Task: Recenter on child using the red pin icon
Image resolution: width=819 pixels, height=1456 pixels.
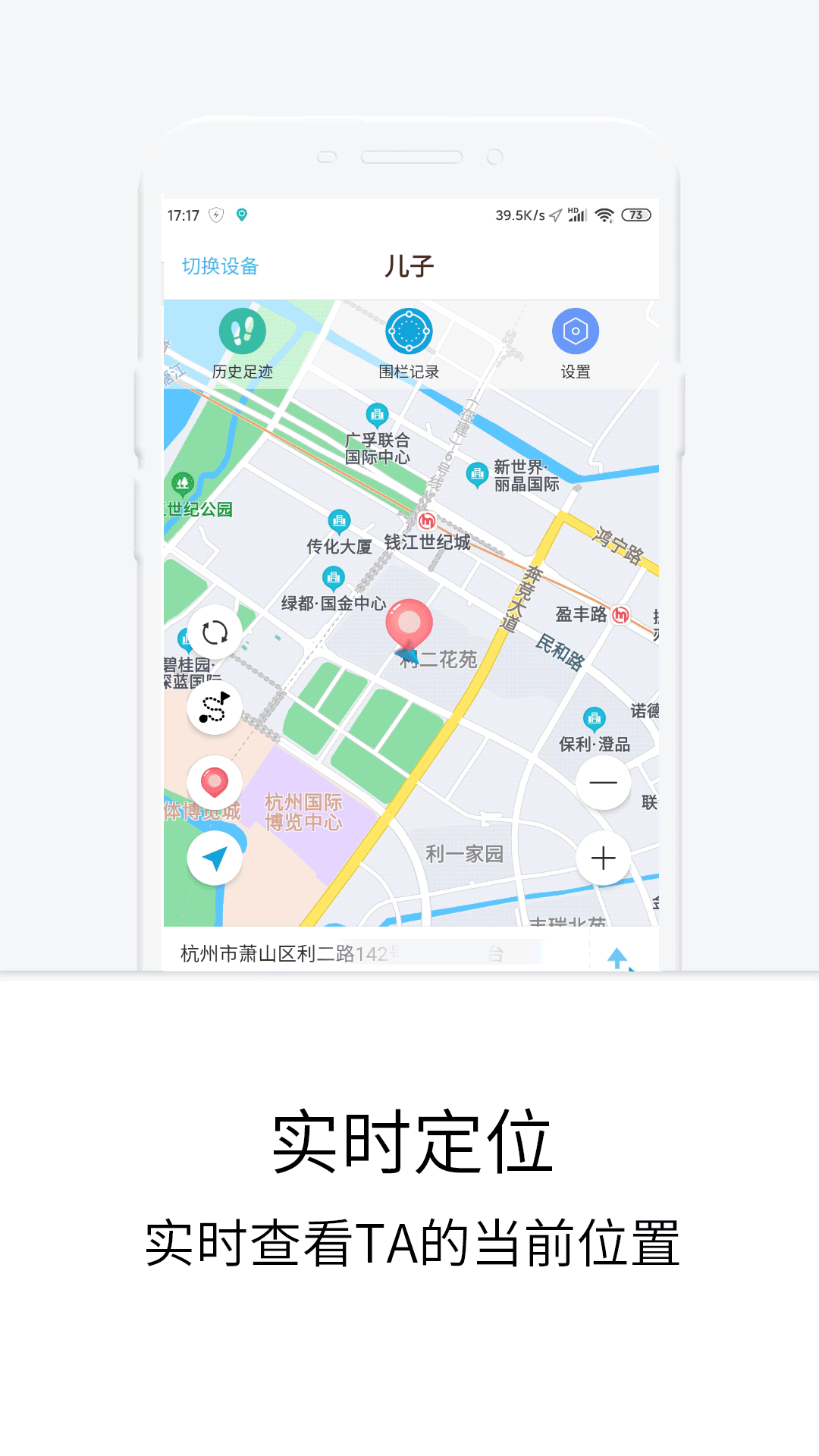Action: click(215, 783)
